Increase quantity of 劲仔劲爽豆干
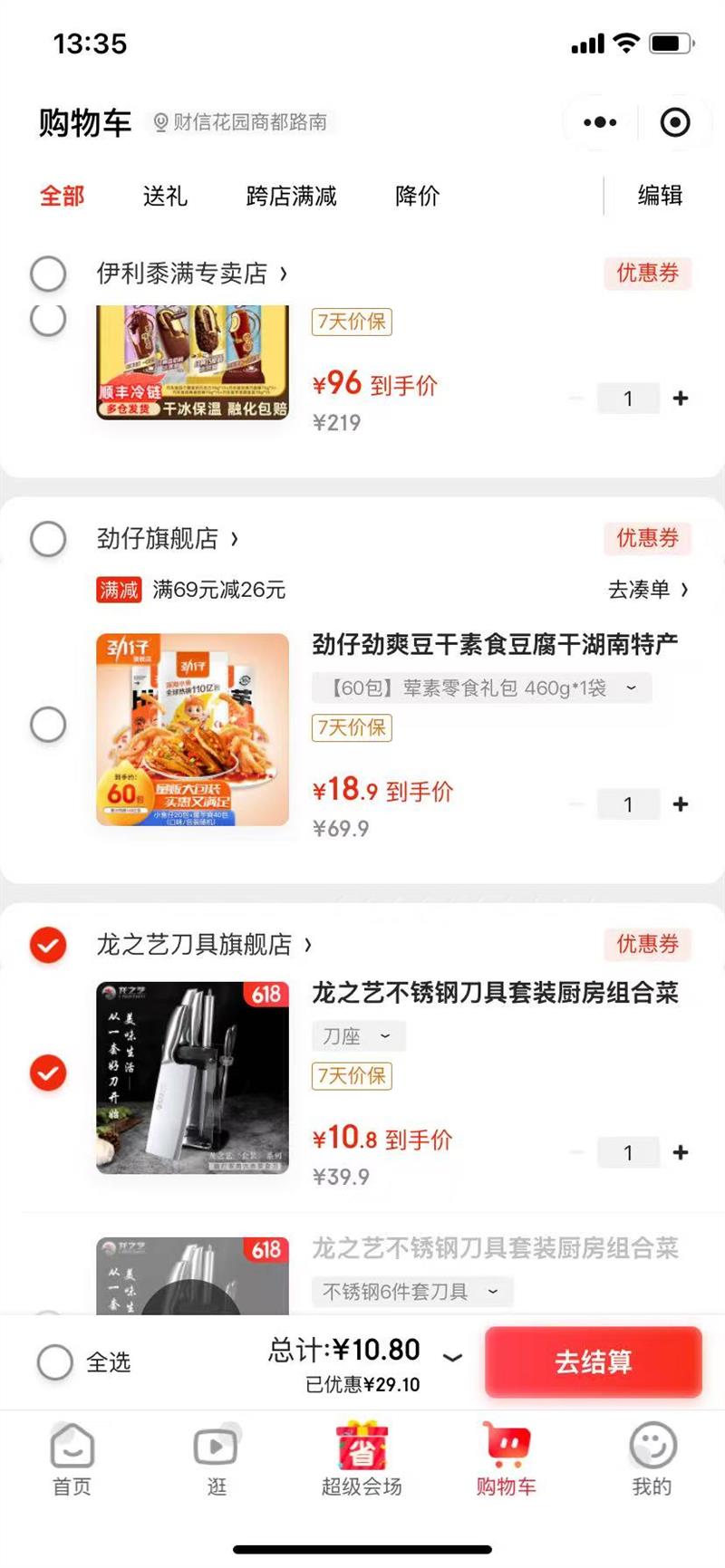The width and height of the screenshot is (725, 1568). tap(681, 803)
